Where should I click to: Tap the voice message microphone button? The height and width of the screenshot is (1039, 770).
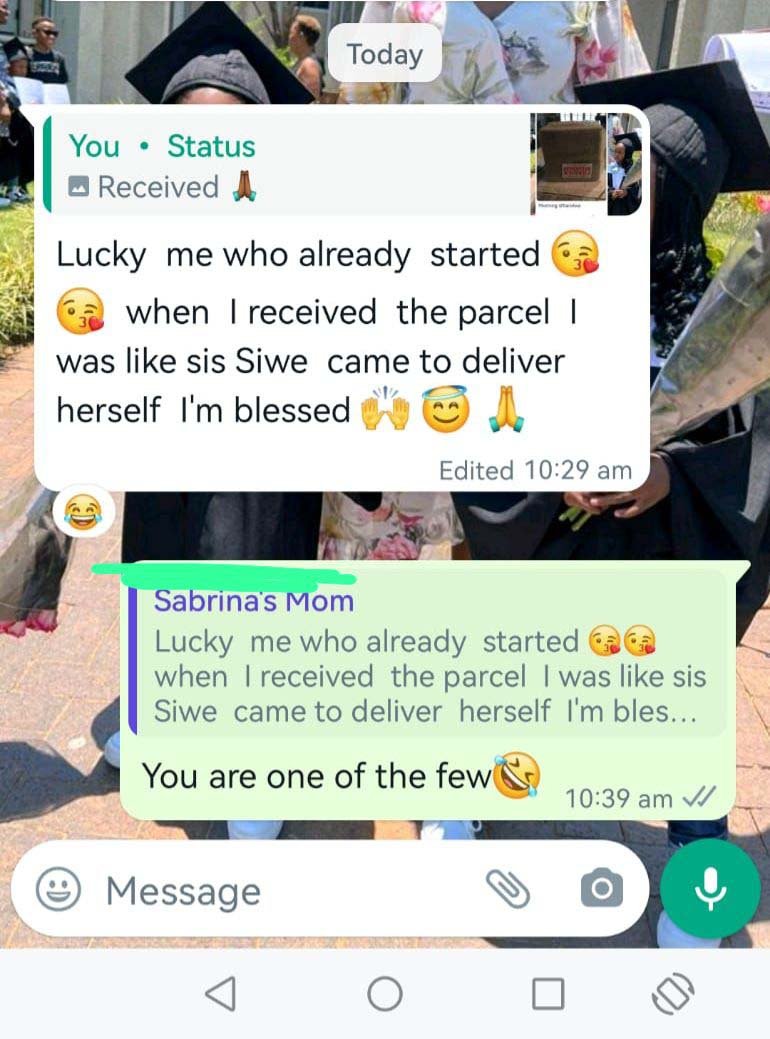[x=710, y=887]
